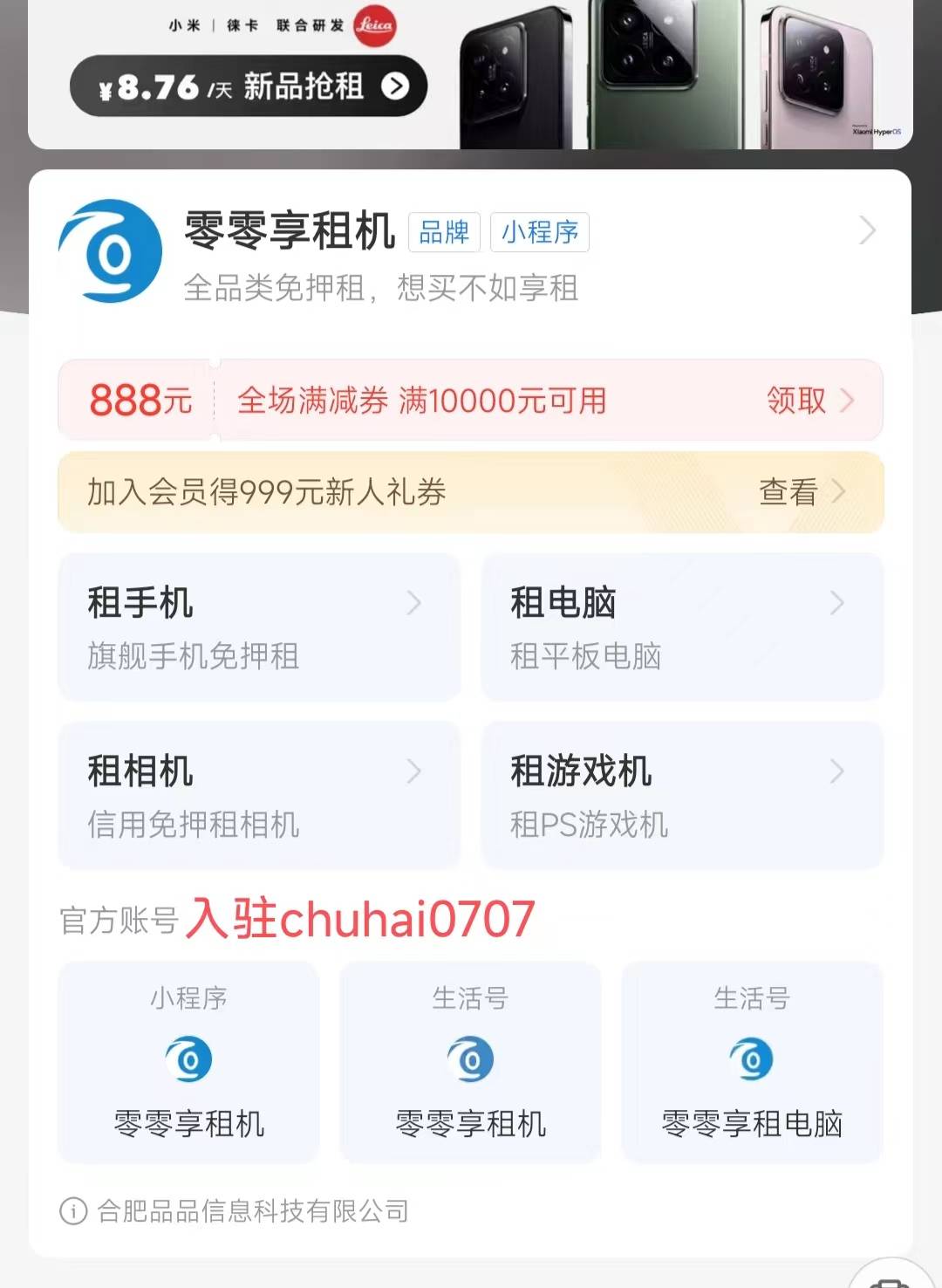Click the info icon beside 合肥品品信息科技有限公司
The height and width of the screenshot is (1288, 942).
(75, 1210)
